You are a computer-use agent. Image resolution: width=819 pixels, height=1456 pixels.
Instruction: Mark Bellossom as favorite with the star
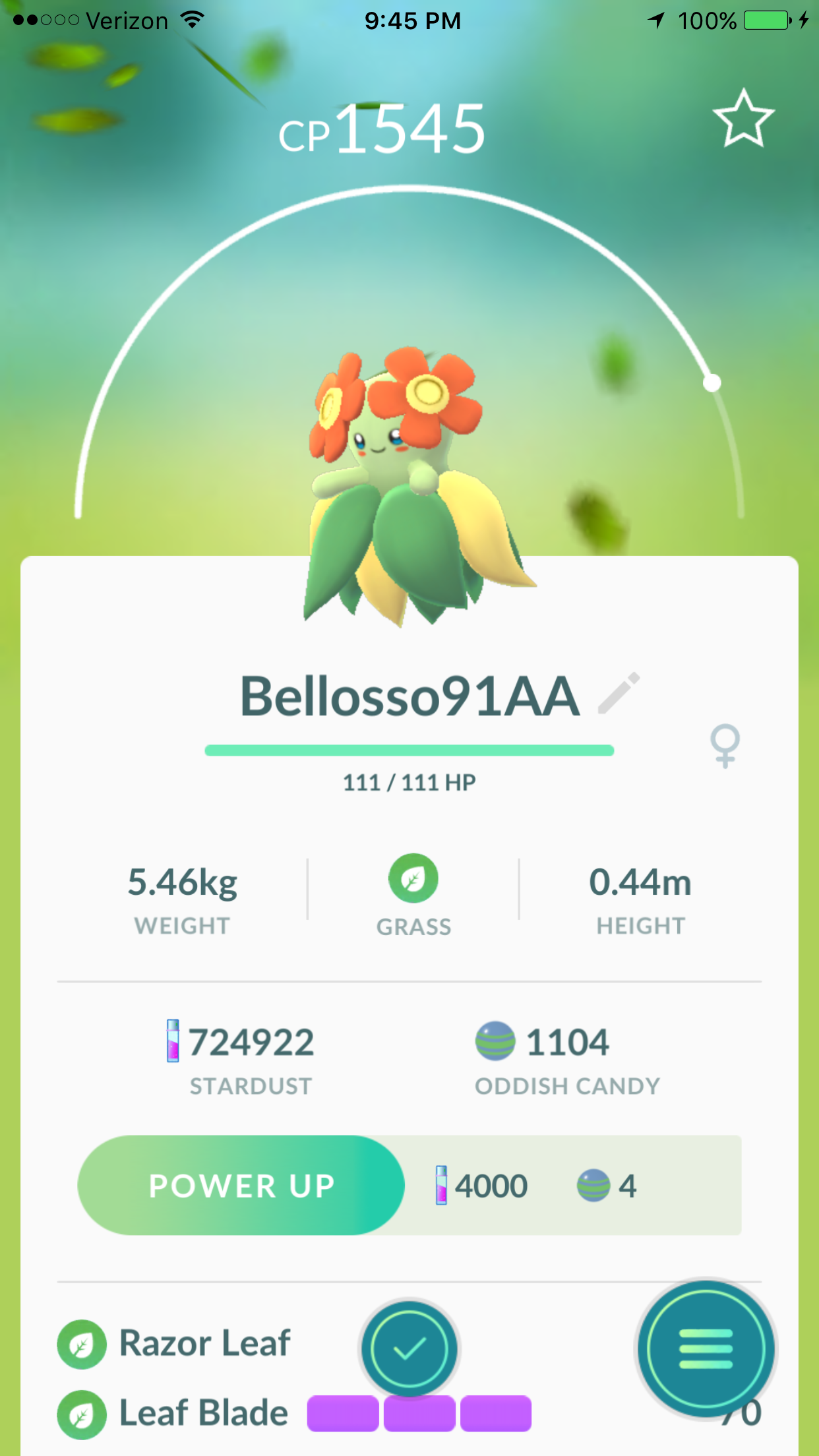point(744,119)
